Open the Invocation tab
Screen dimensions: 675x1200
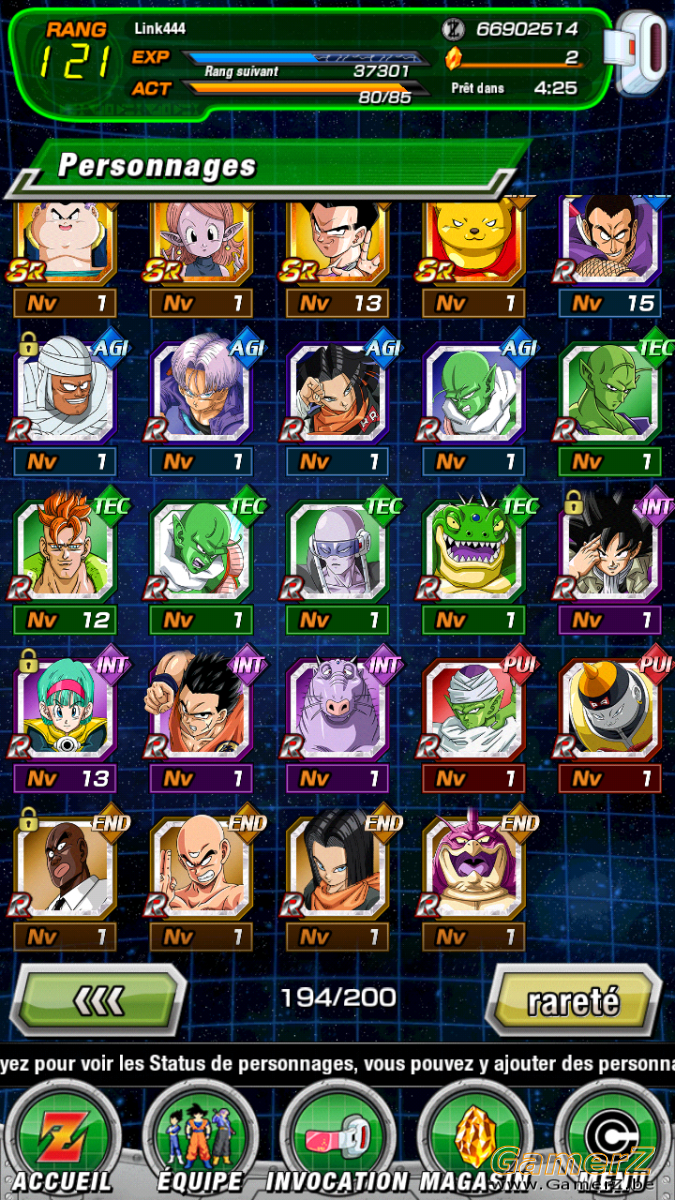[x=337, y=1138]
